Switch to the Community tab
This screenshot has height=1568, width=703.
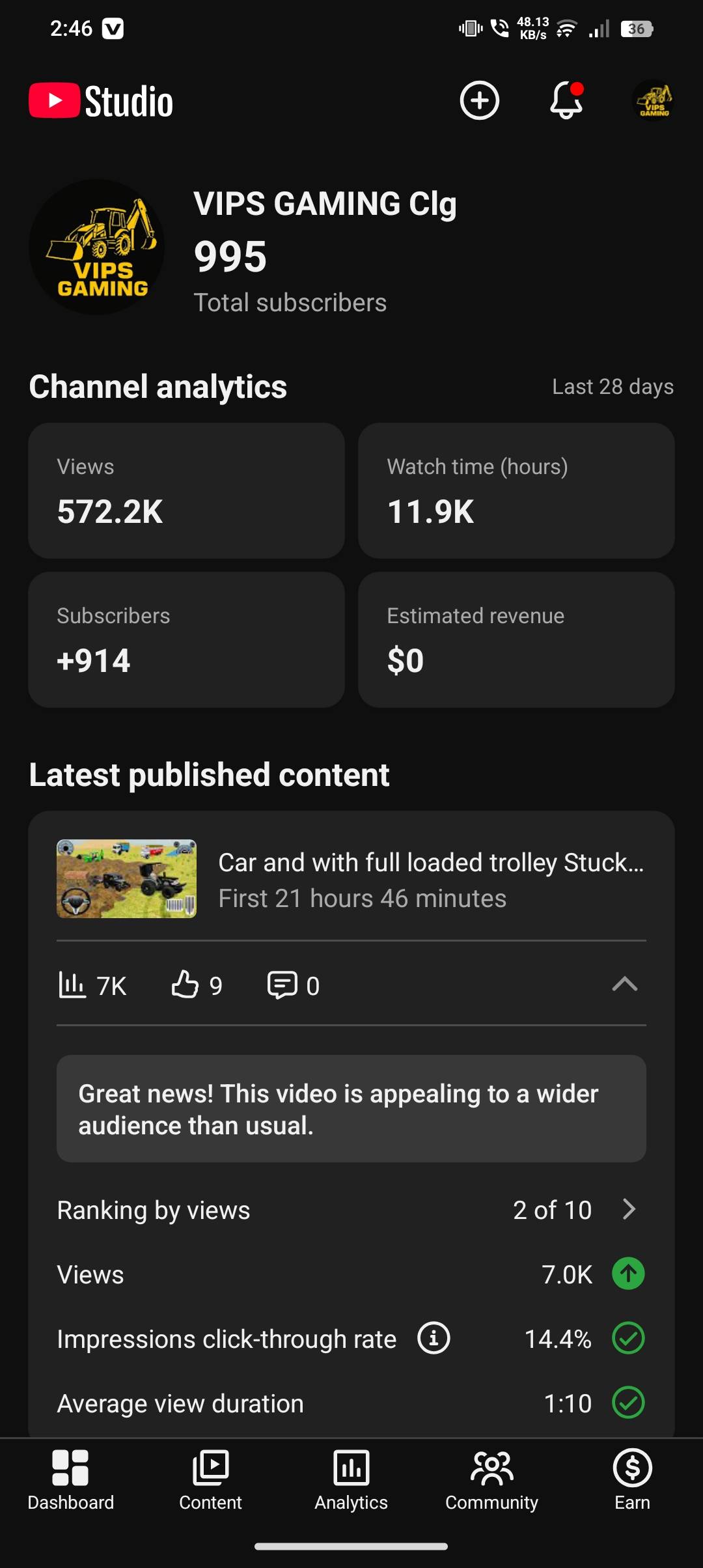[x=491, y=1479]
